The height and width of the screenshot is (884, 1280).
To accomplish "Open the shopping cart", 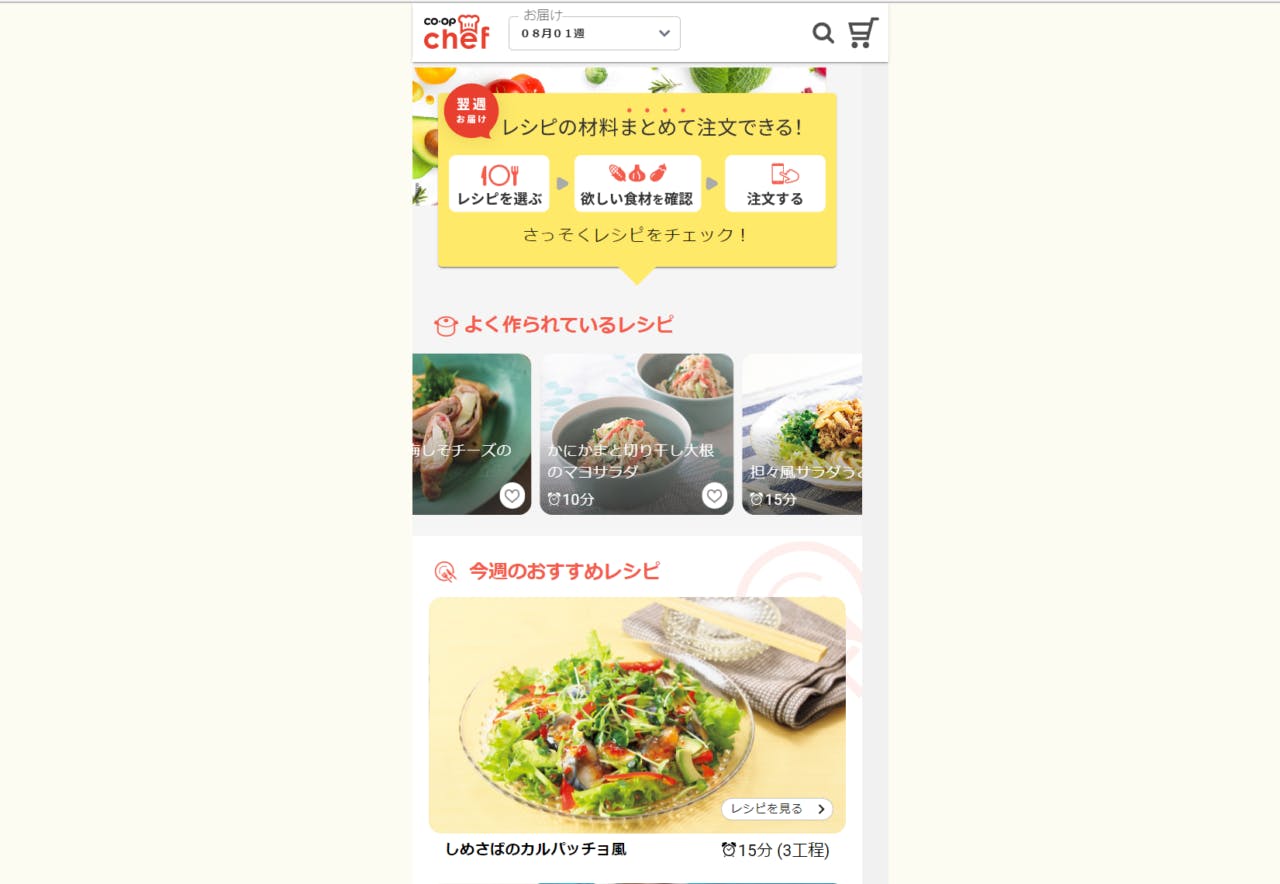I will point(863,33).
